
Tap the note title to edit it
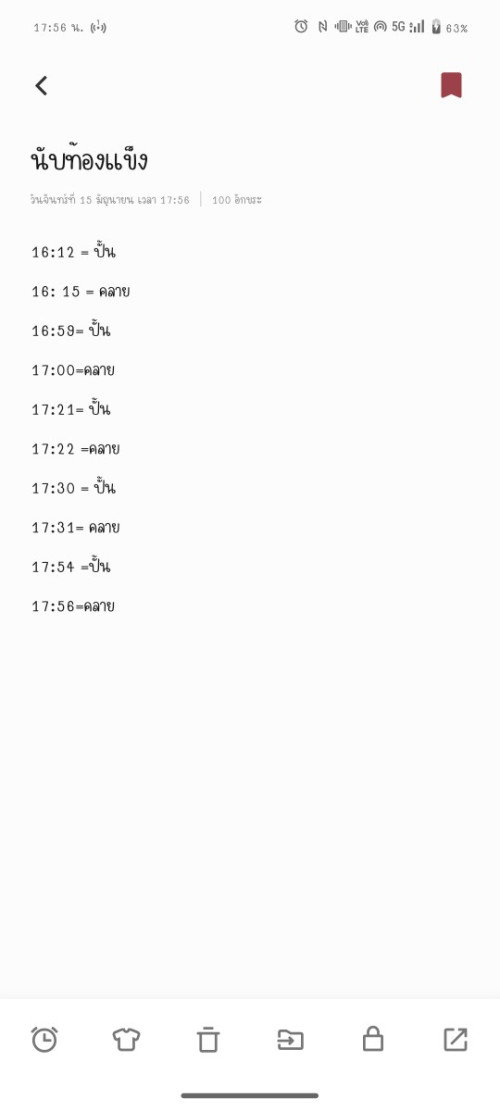point(89,158)
